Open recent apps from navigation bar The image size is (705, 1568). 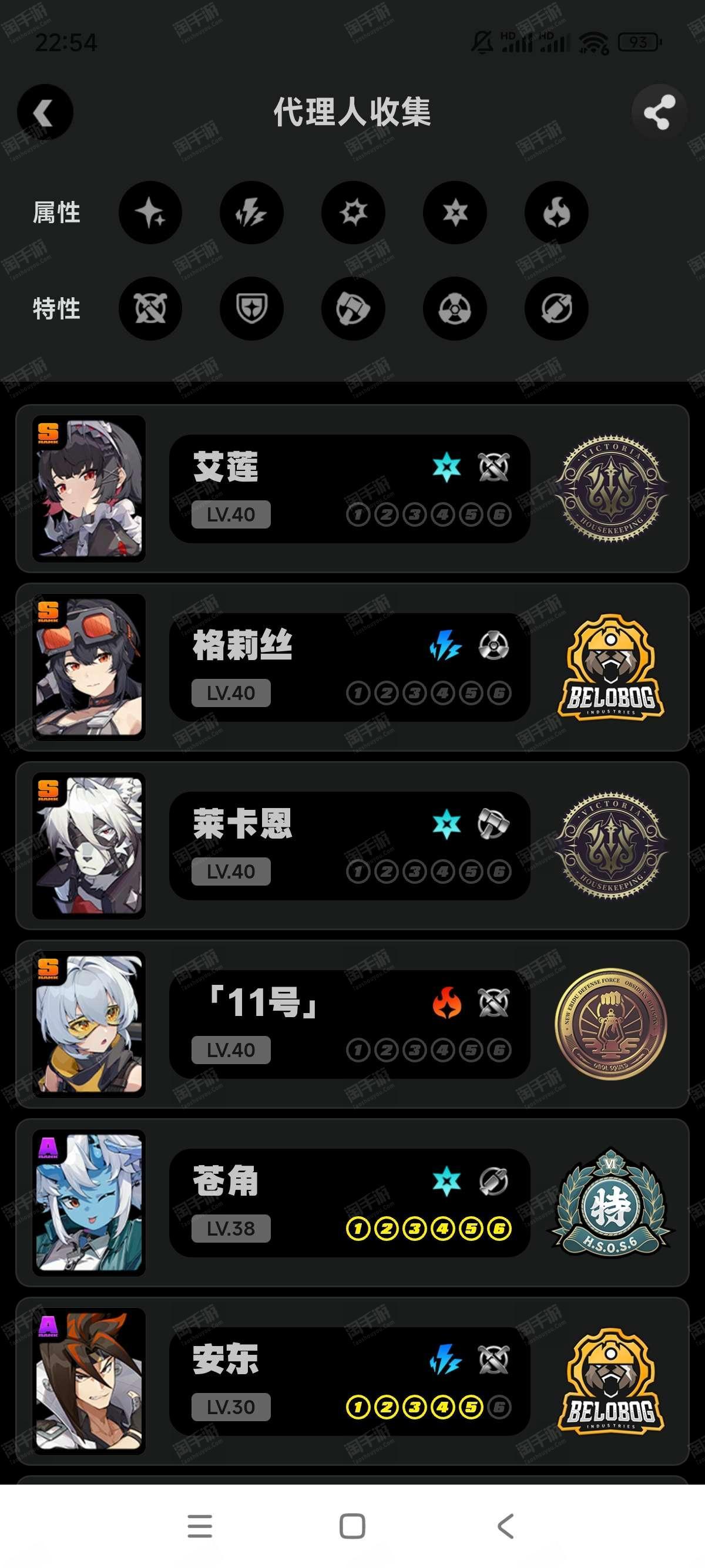200,1526
